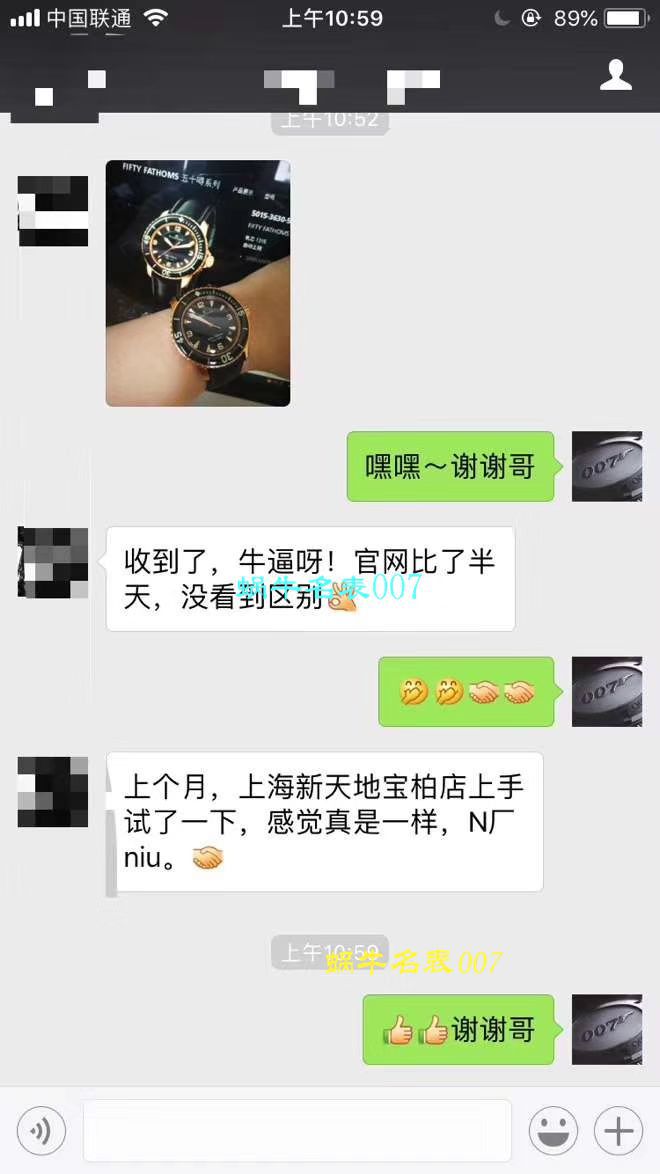Switch to voice message input
This screenshot has width=660, height=1174.
pos(42,1131)
